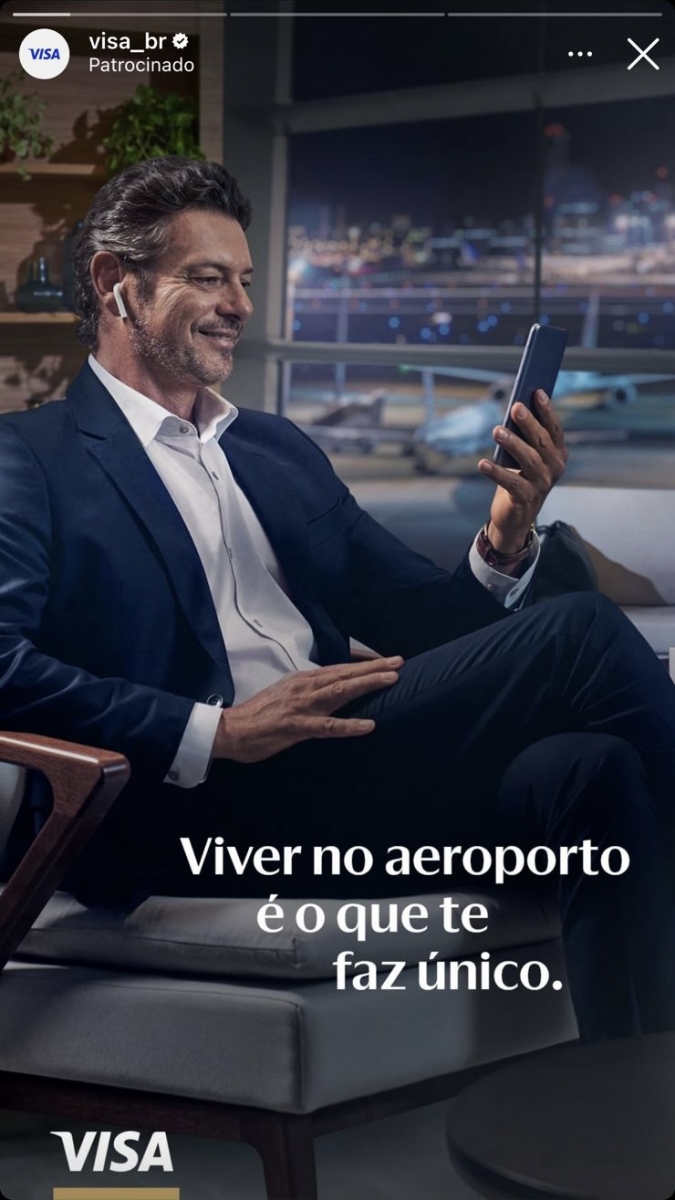Open the visa_br profile avatar
The image size is (675, 1200).
[44, 54]
